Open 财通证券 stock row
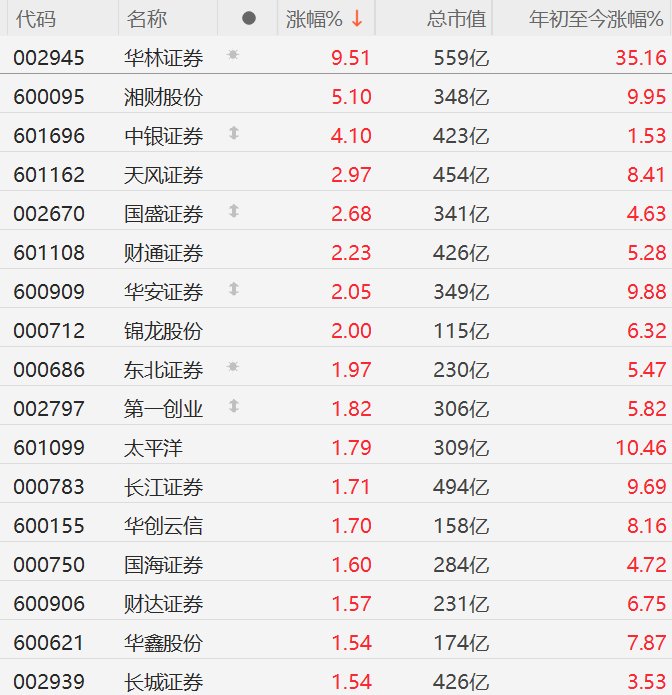The height and width of the screenshot is (695, 672). [164, 253]
